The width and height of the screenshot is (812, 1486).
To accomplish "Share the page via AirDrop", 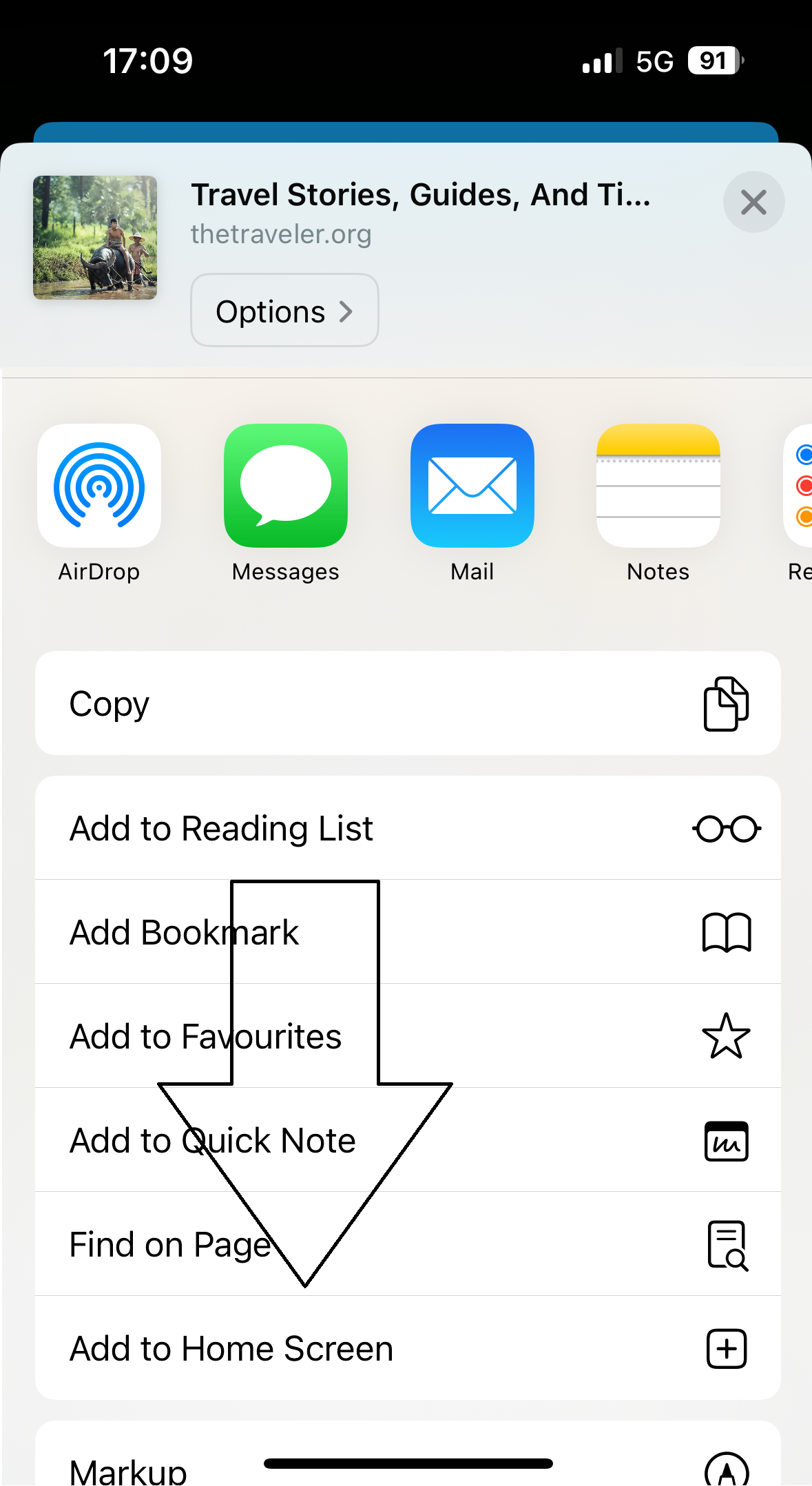I will point(99,486).
